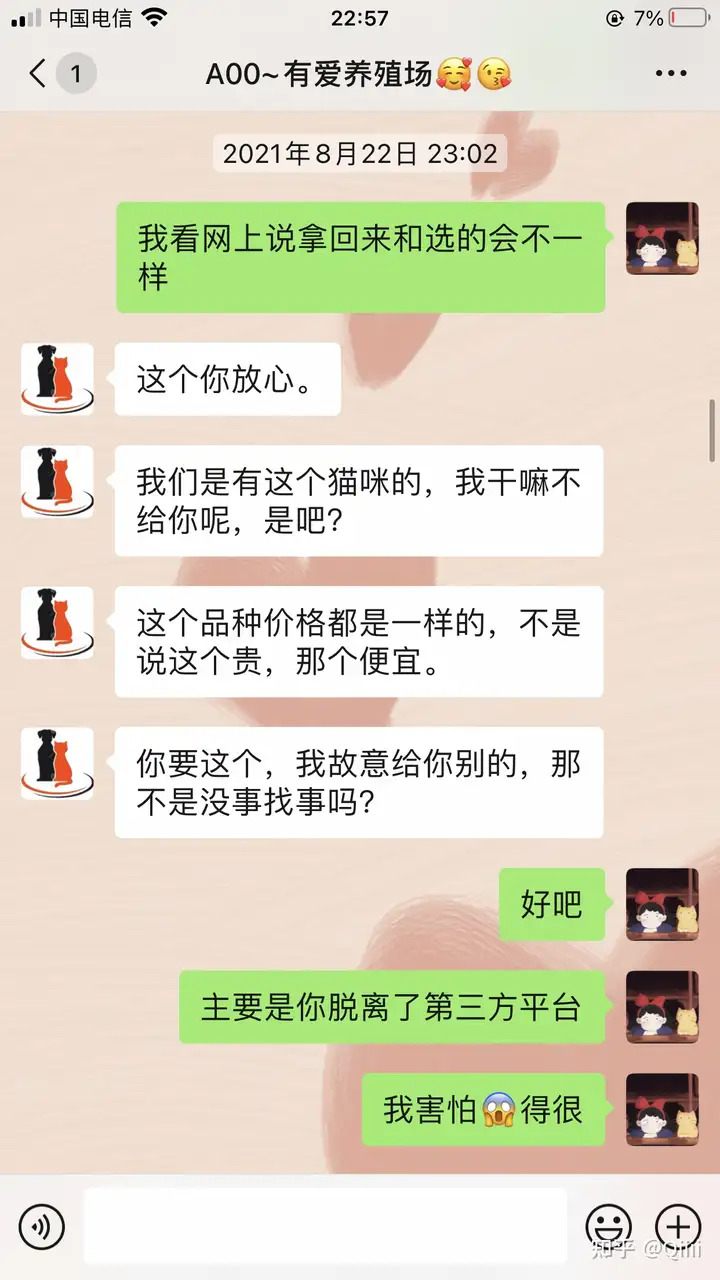Open the plus attachments menu
720x1280 pixels.
677,1226
